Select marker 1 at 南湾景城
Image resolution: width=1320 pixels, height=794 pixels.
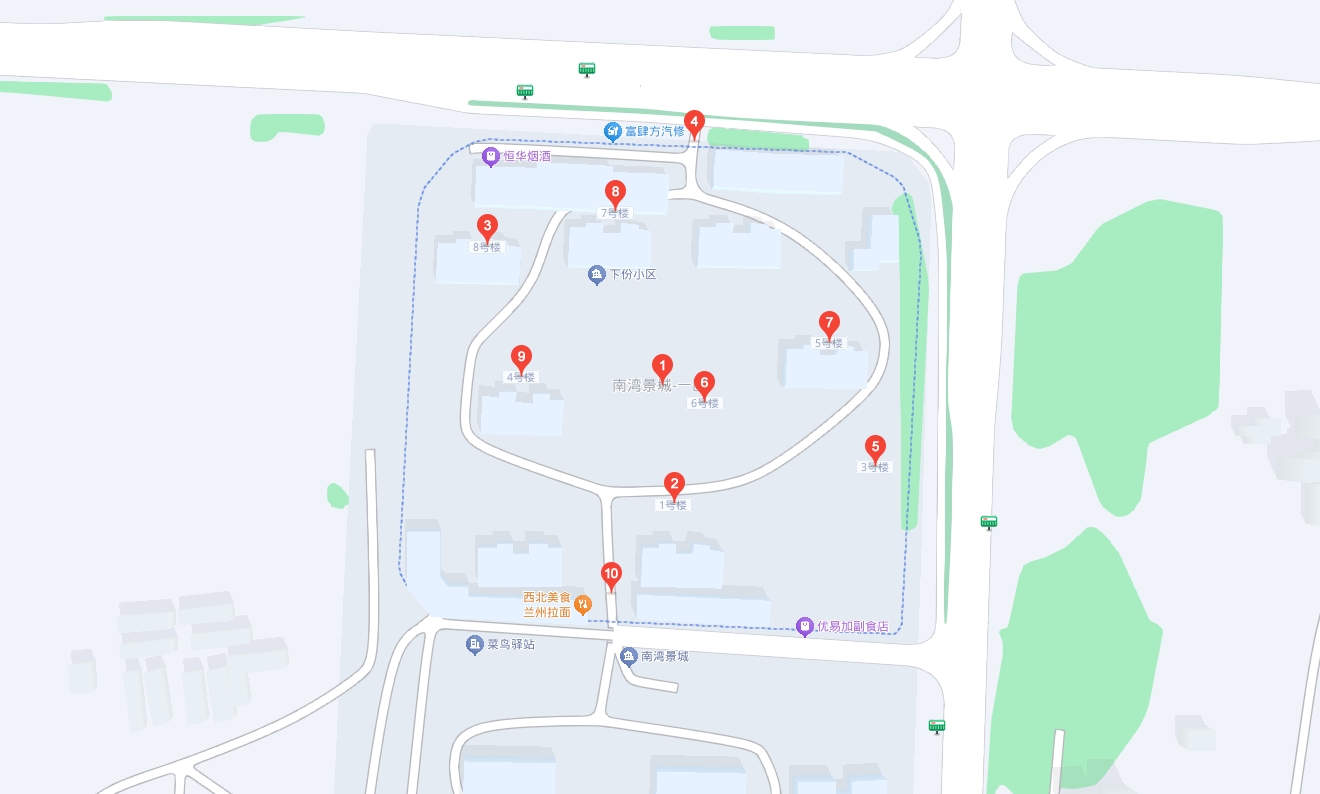tap(661, 367)
